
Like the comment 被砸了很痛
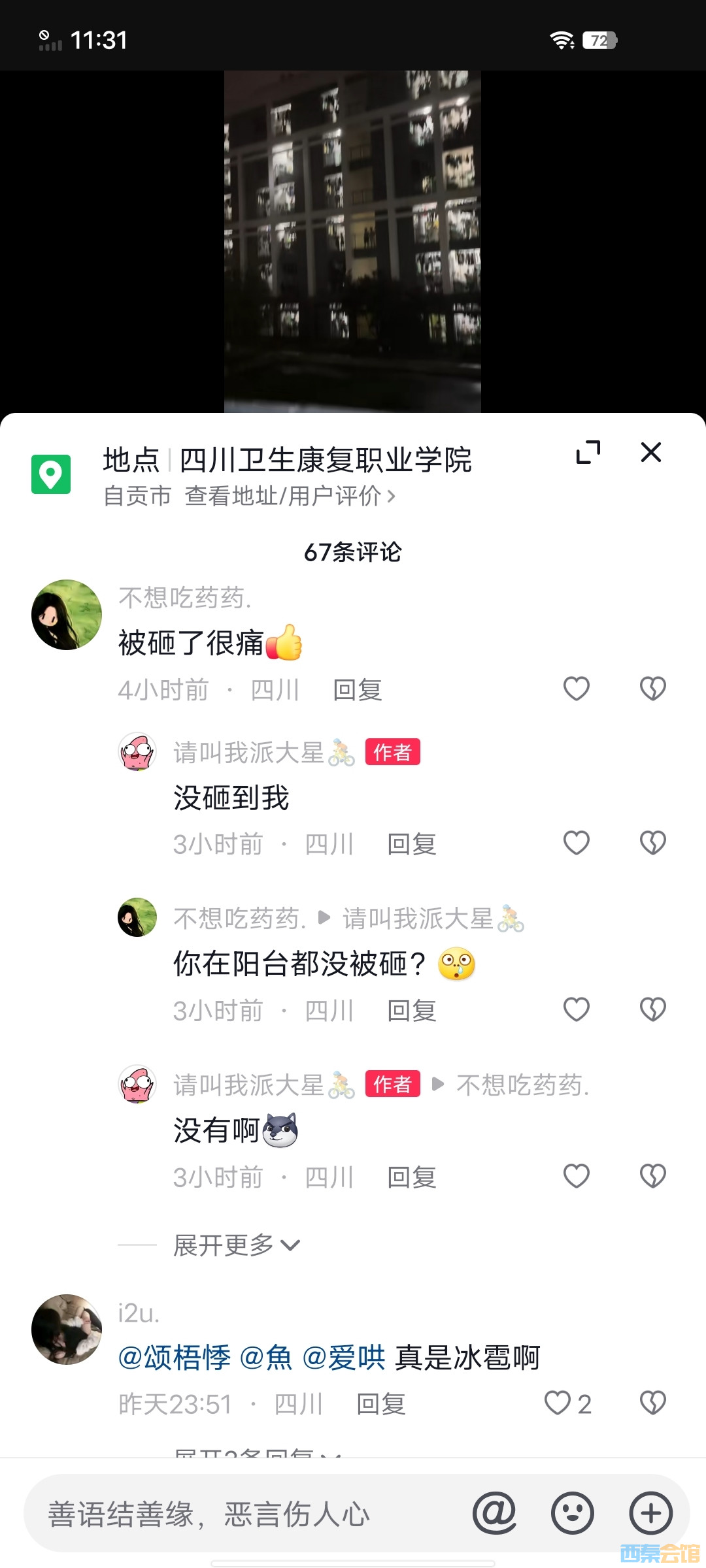coord(576,689)
